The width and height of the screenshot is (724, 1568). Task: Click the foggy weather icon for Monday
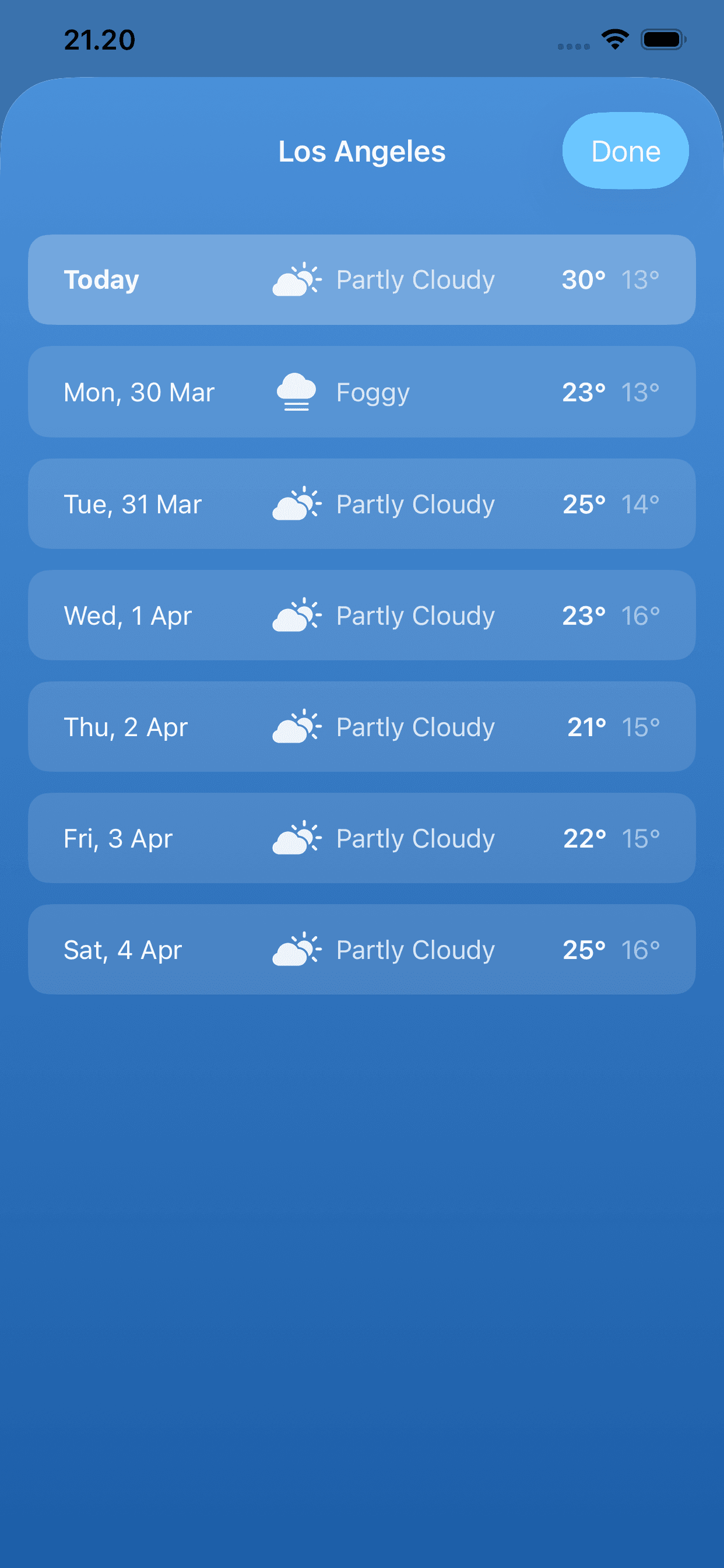tap(297, 392)
